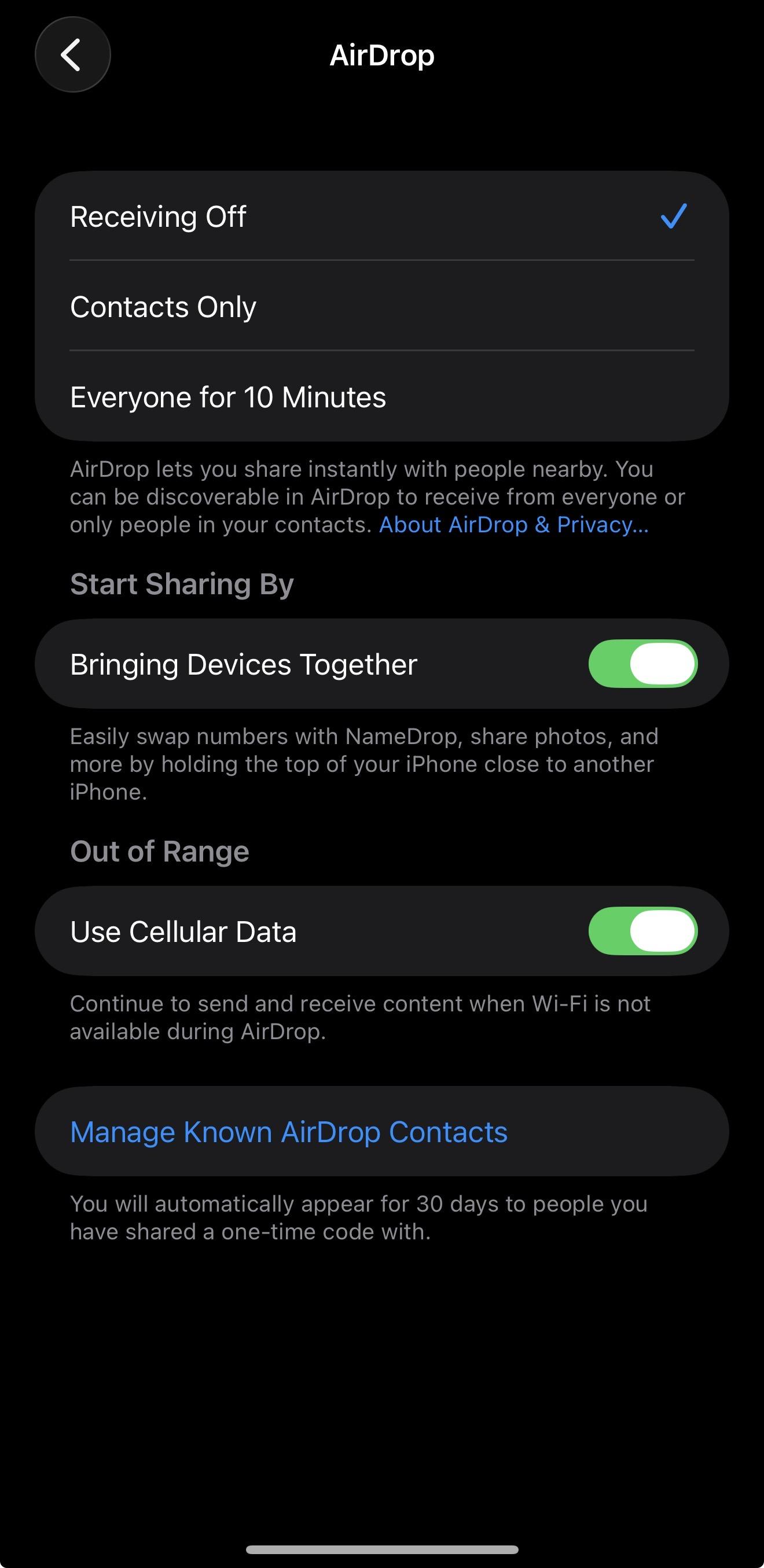This screenshot has height=1568, width=764.
Task: Select the Receiving Off option
Action: point(381,216)
